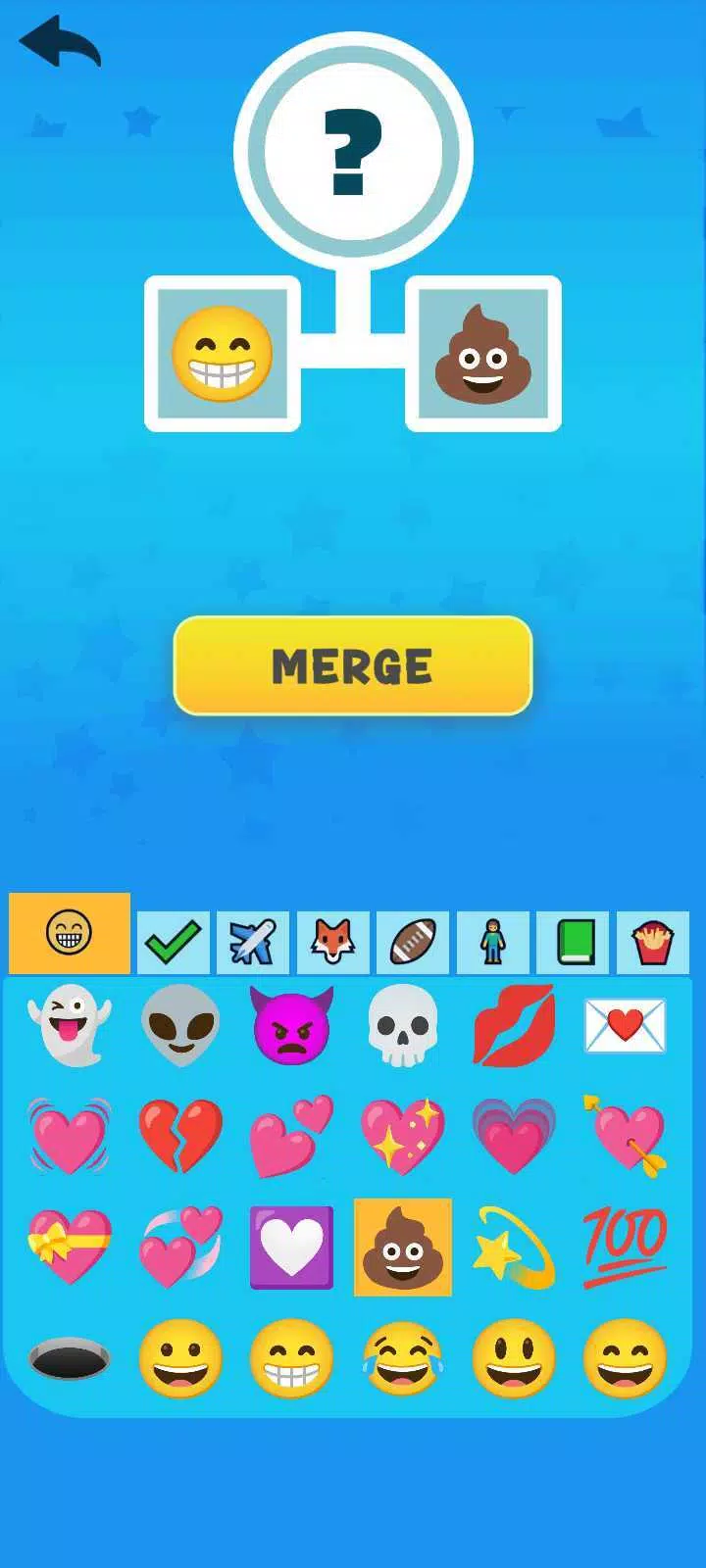This screenshot has width=706, height=1568.
Task: Choose the red lips kiss emoji
Action: 514,1025
